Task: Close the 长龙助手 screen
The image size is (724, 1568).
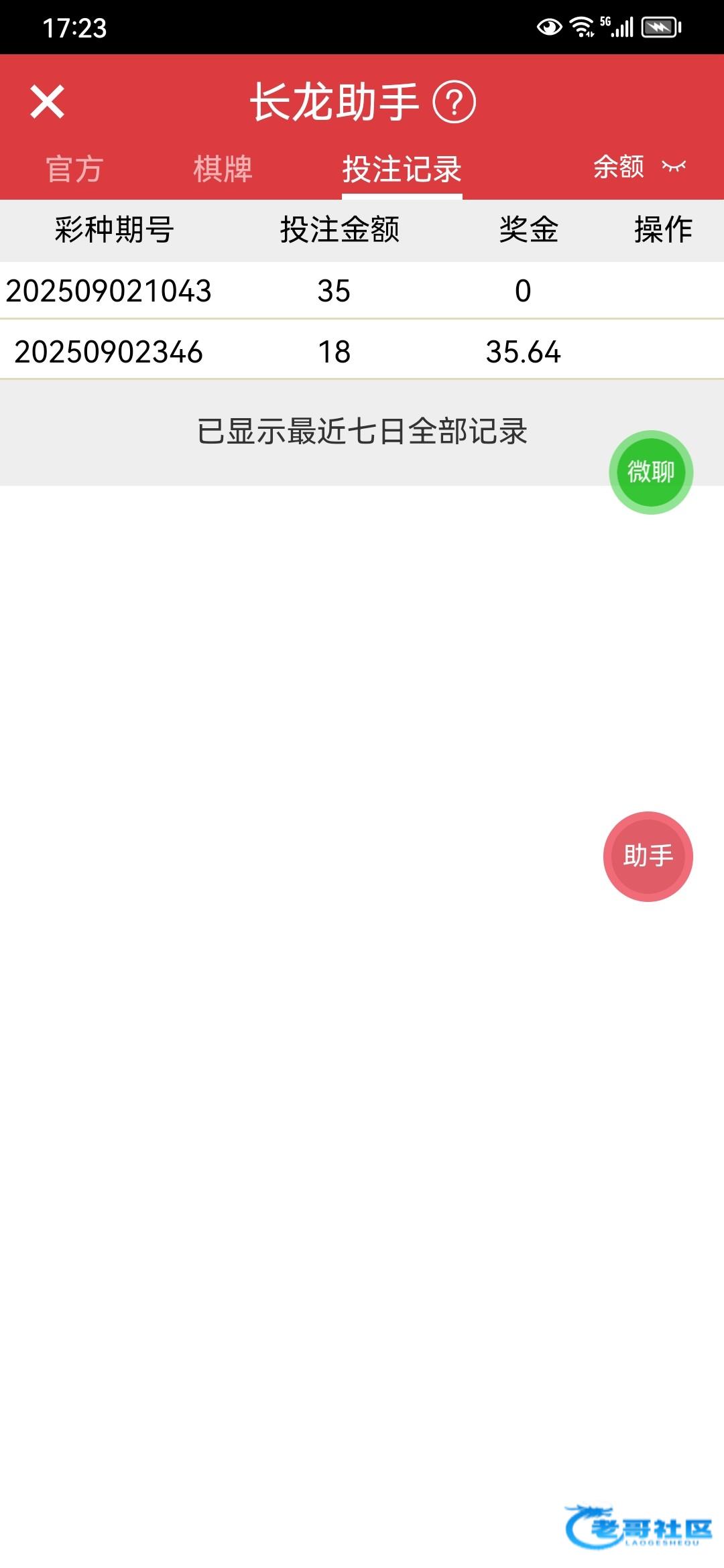Action: click(x=47, y=102)
